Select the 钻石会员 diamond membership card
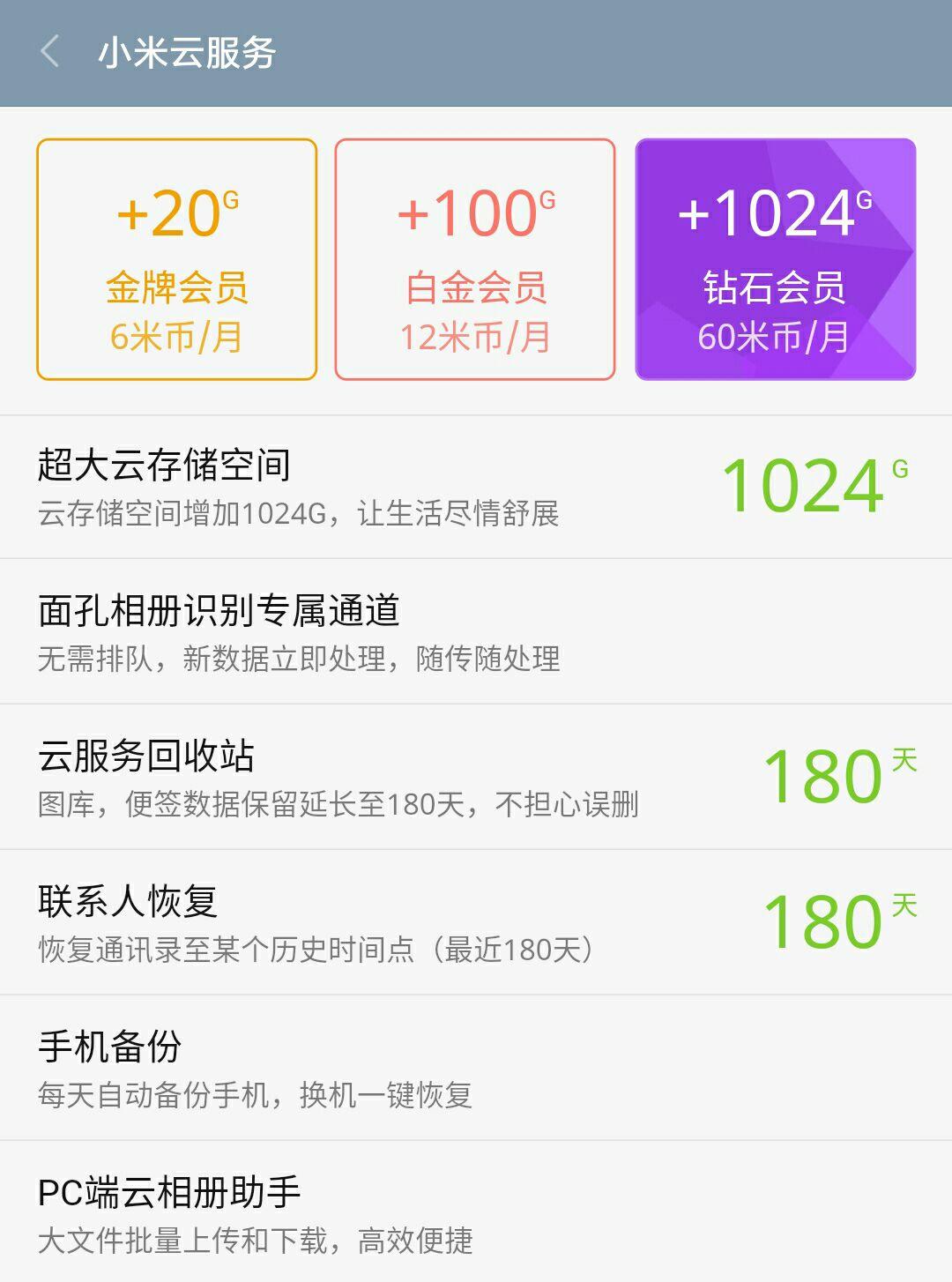952x1282 pixels. 774,260
